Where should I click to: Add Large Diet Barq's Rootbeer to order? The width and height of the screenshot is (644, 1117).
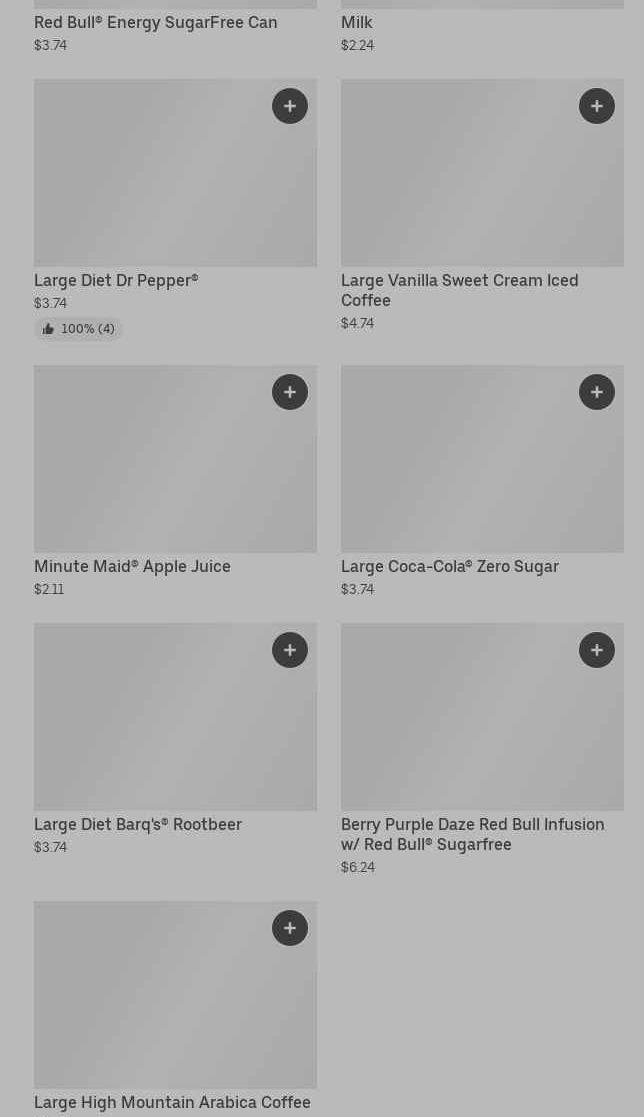290,650
